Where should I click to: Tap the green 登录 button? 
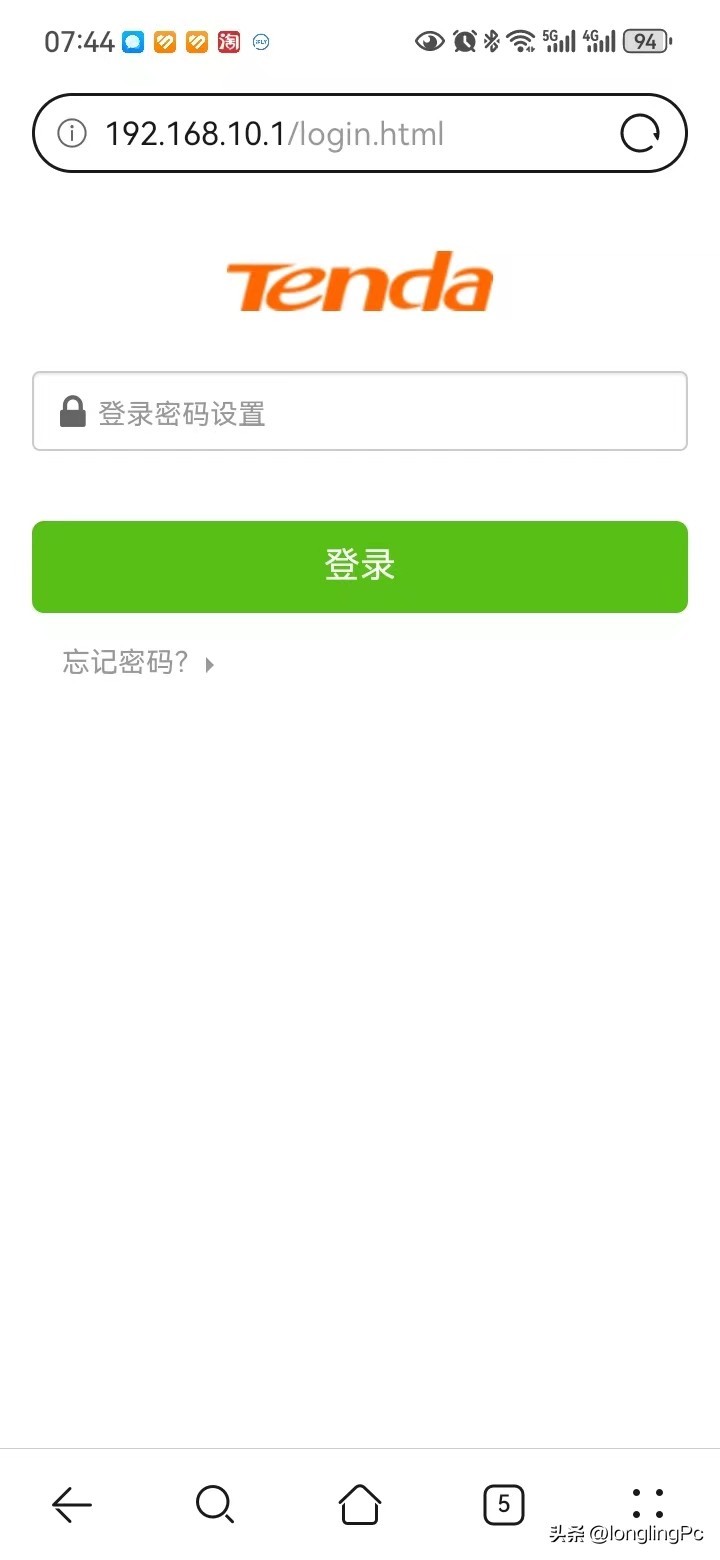click(360, 566)
